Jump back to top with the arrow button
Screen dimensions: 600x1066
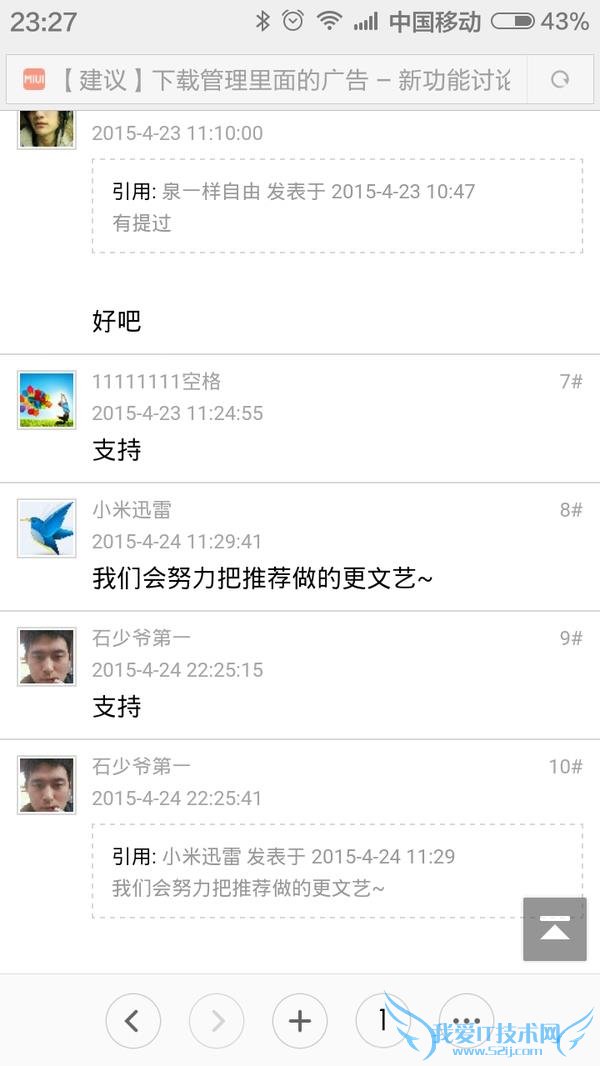pyautogui.click(x=554, y=929)
